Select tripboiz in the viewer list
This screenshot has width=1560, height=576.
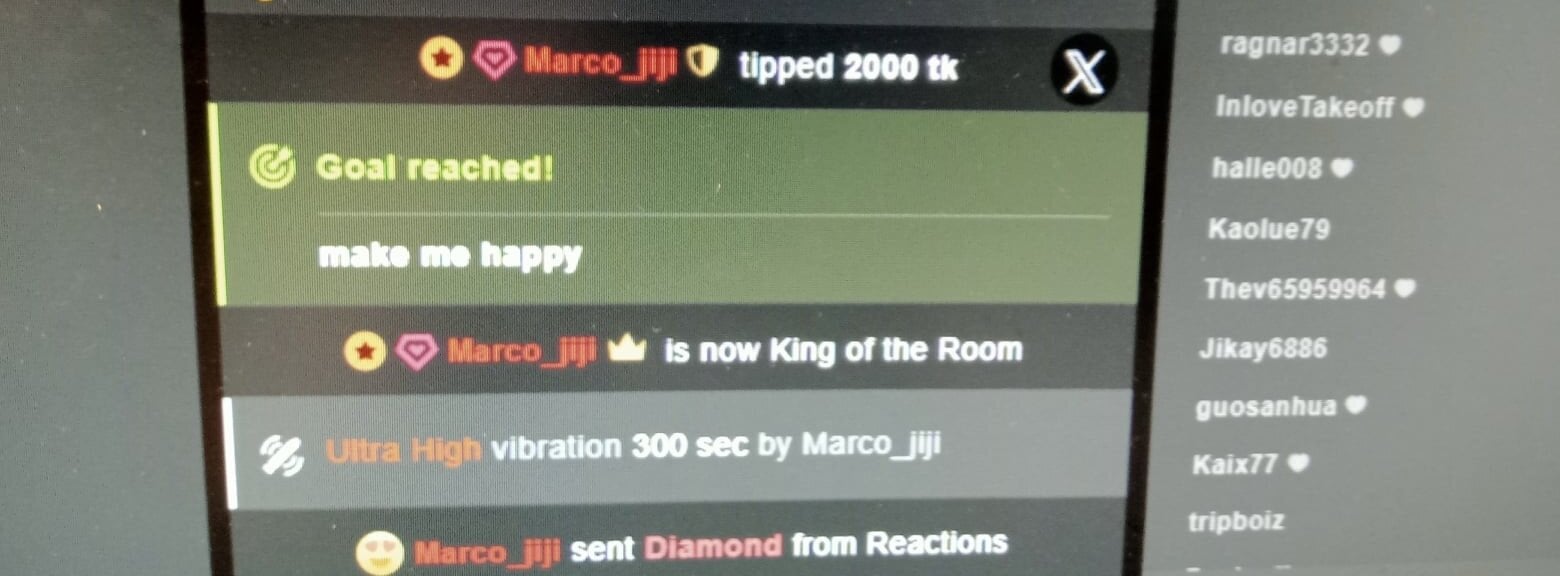tap(1236, 522)
